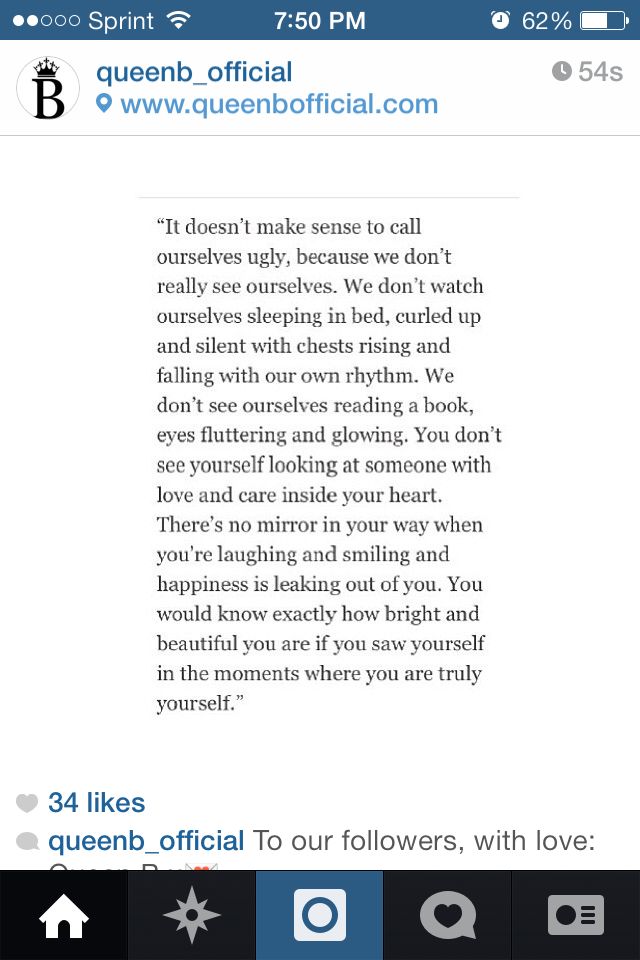Open queenb_official profile picture
The height and width of the screenshot is (960, 640).
[x=48, y=88]
